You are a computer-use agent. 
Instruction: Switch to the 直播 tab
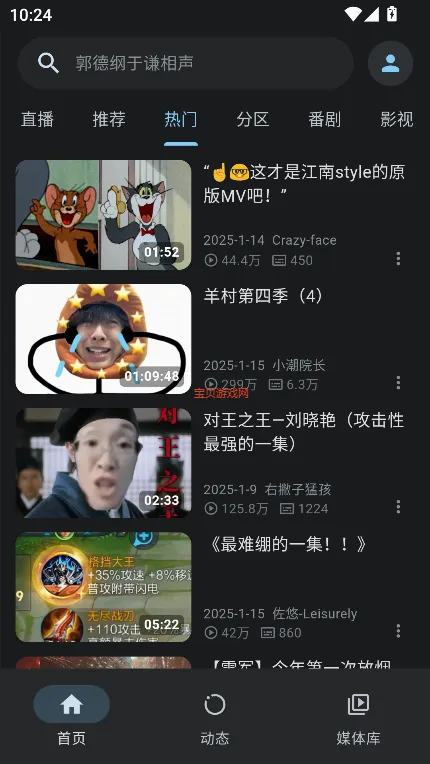(37, 119)
